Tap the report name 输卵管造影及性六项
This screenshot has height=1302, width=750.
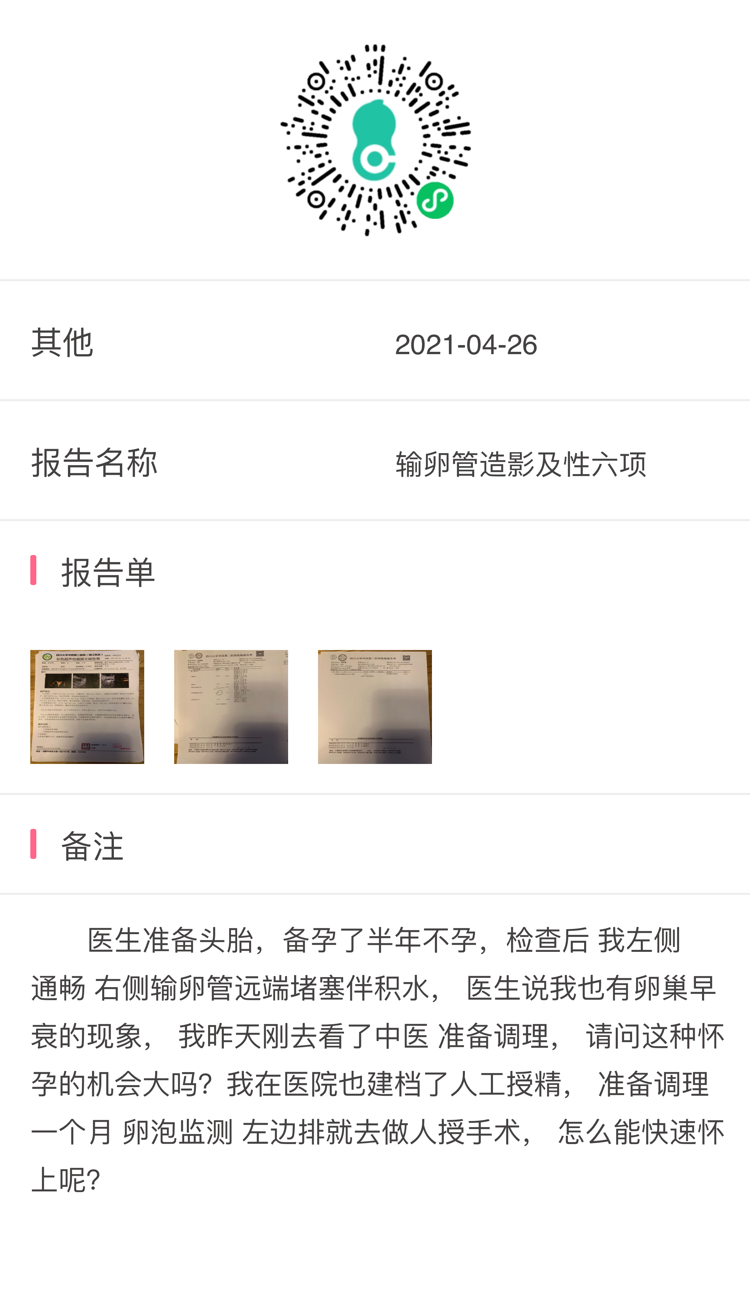520,464
